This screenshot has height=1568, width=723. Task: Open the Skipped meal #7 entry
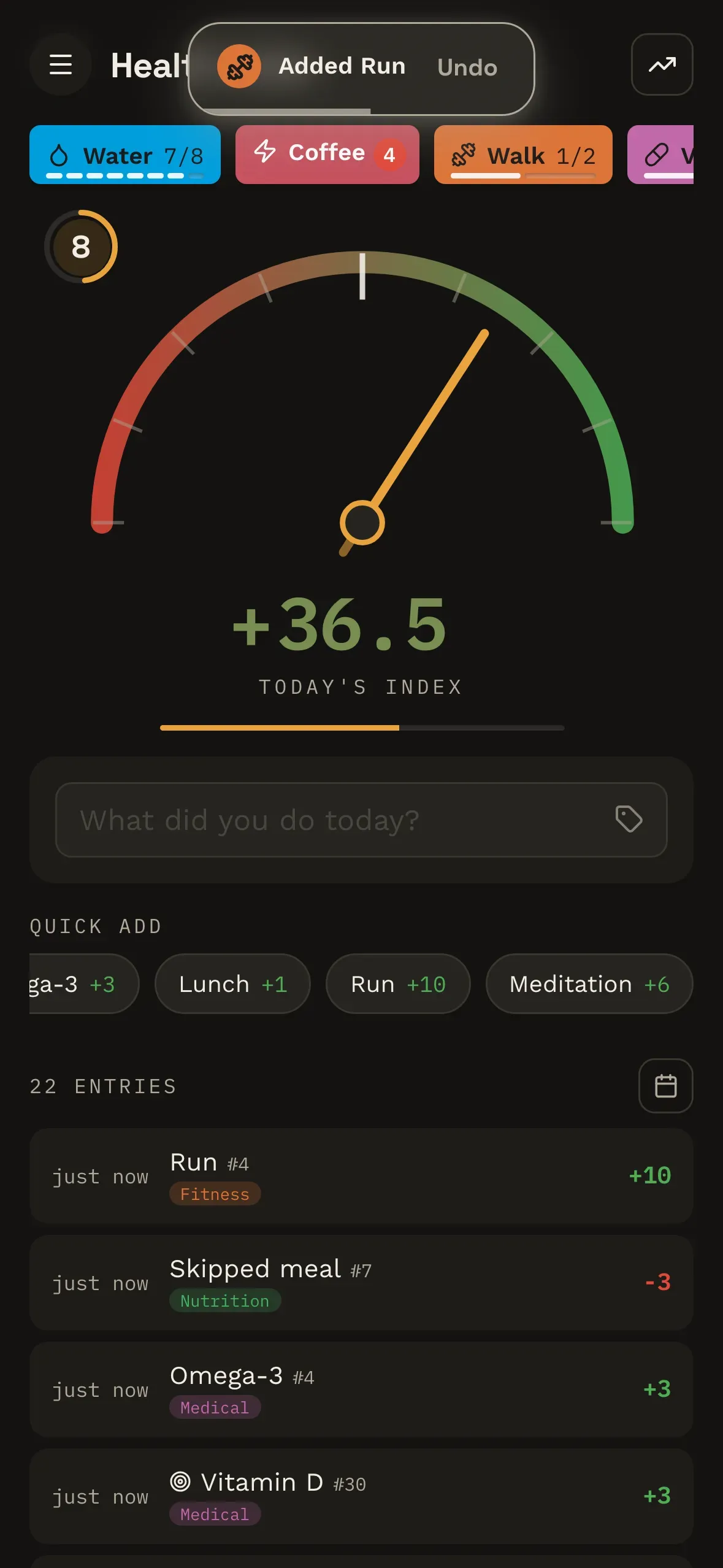coord(361,1283)
